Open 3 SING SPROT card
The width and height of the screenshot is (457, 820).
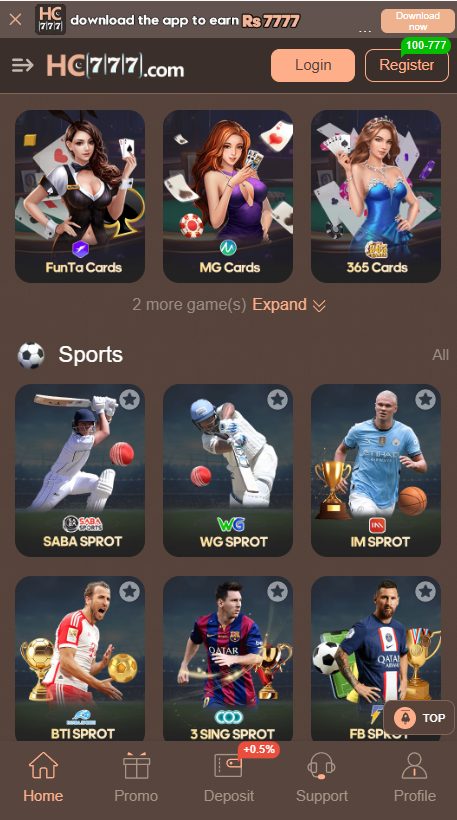228,659
